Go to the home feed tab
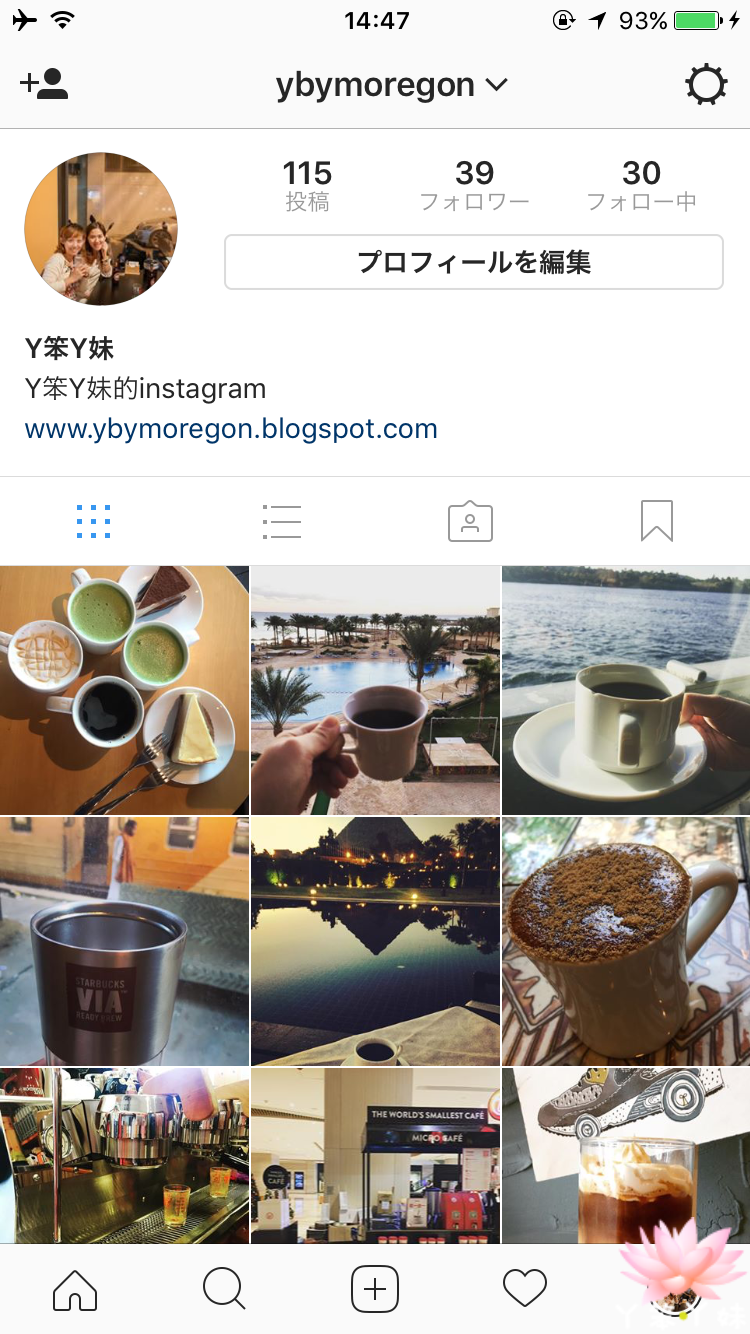The image size is (750, 1334). pyautogui.click(x=75, y=1289)
